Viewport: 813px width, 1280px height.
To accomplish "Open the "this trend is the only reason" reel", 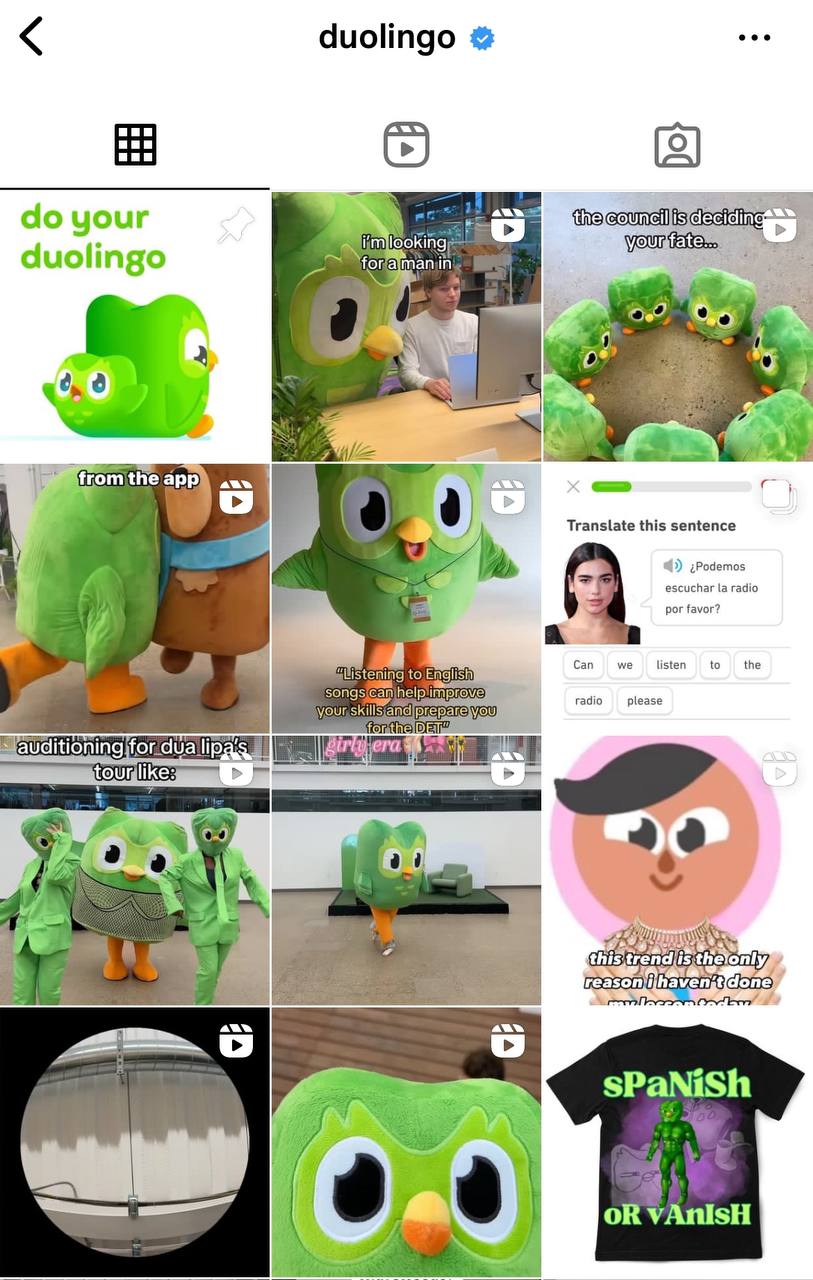I will click(678, 870).
